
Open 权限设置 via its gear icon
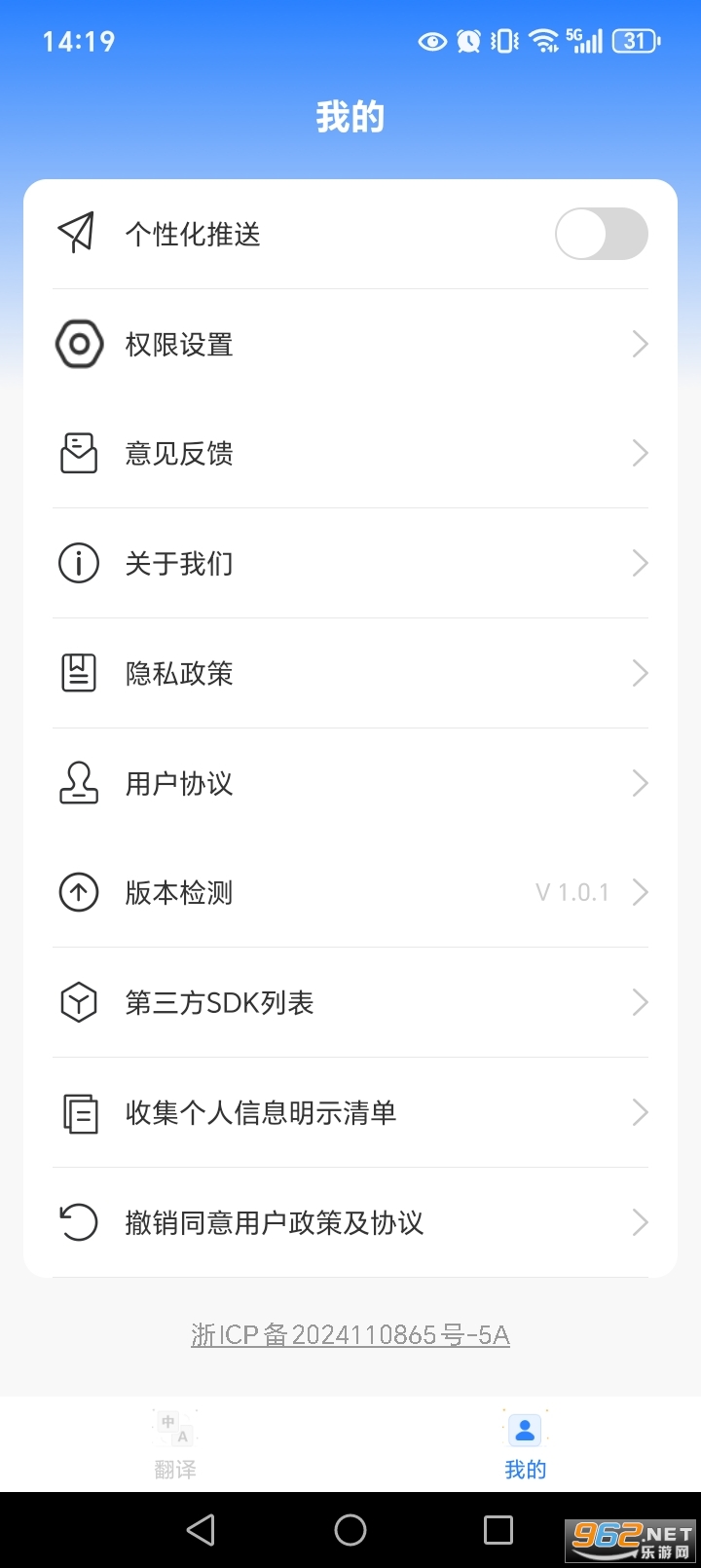tap(78, 344)
